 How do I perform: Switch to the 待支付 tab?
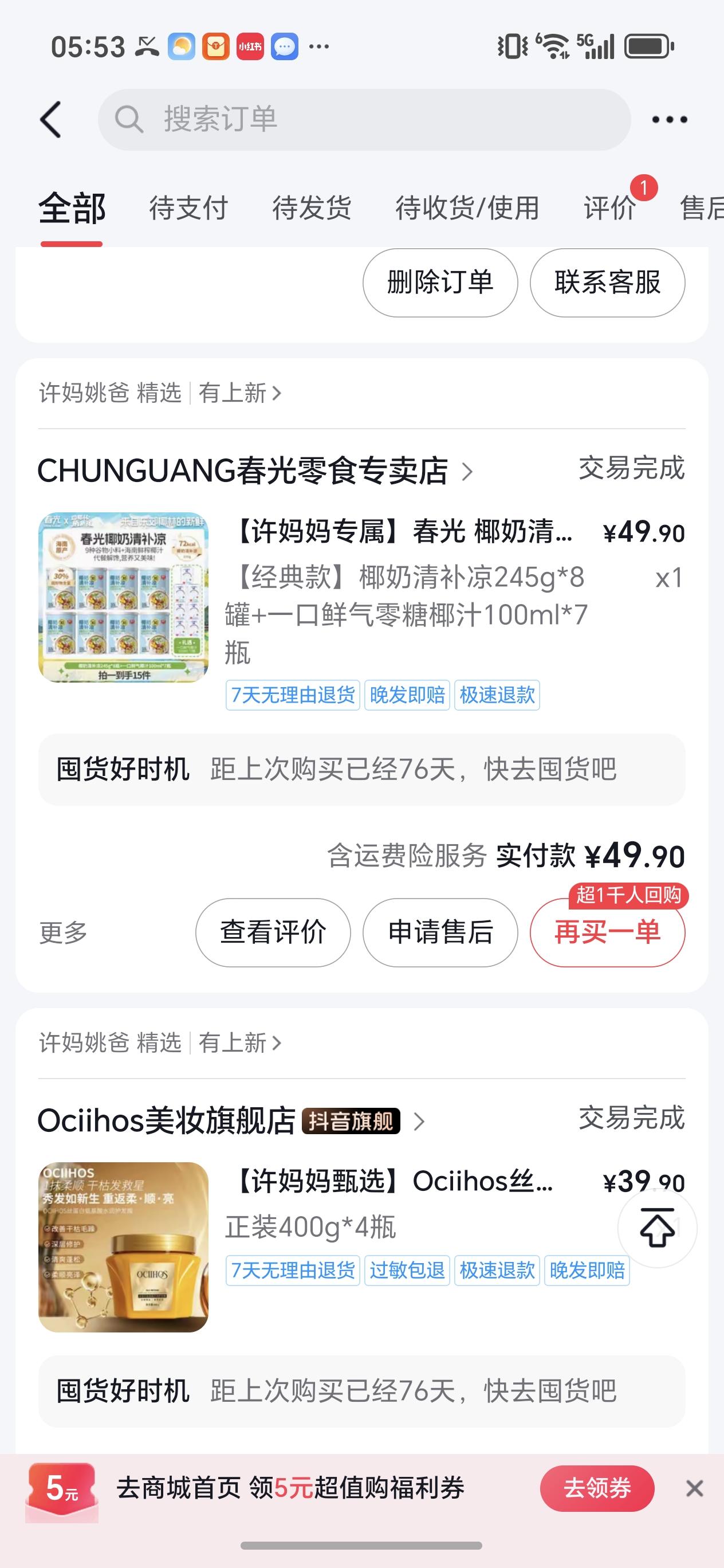coord(188,208)
